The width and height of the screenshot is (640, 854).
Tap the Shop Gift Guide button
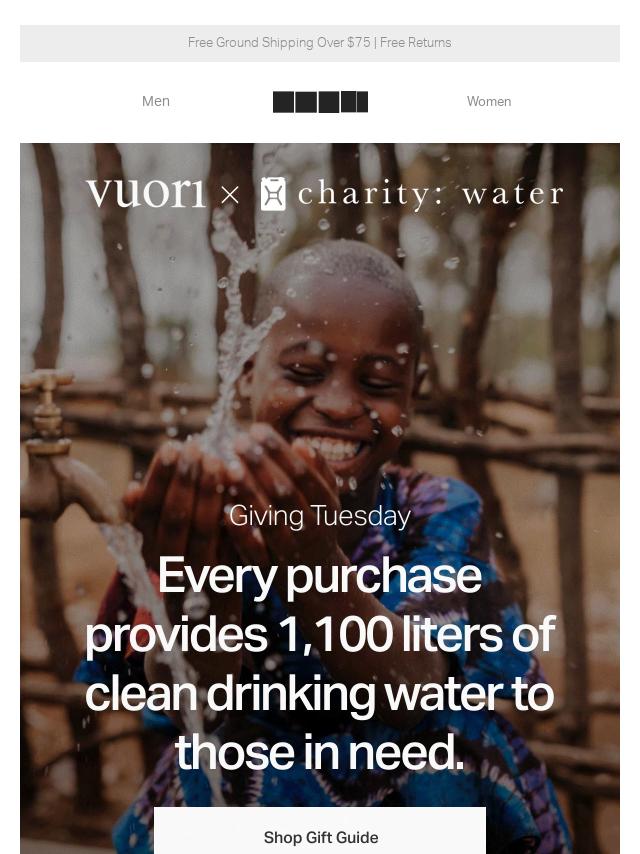click(x=320, y=835)
